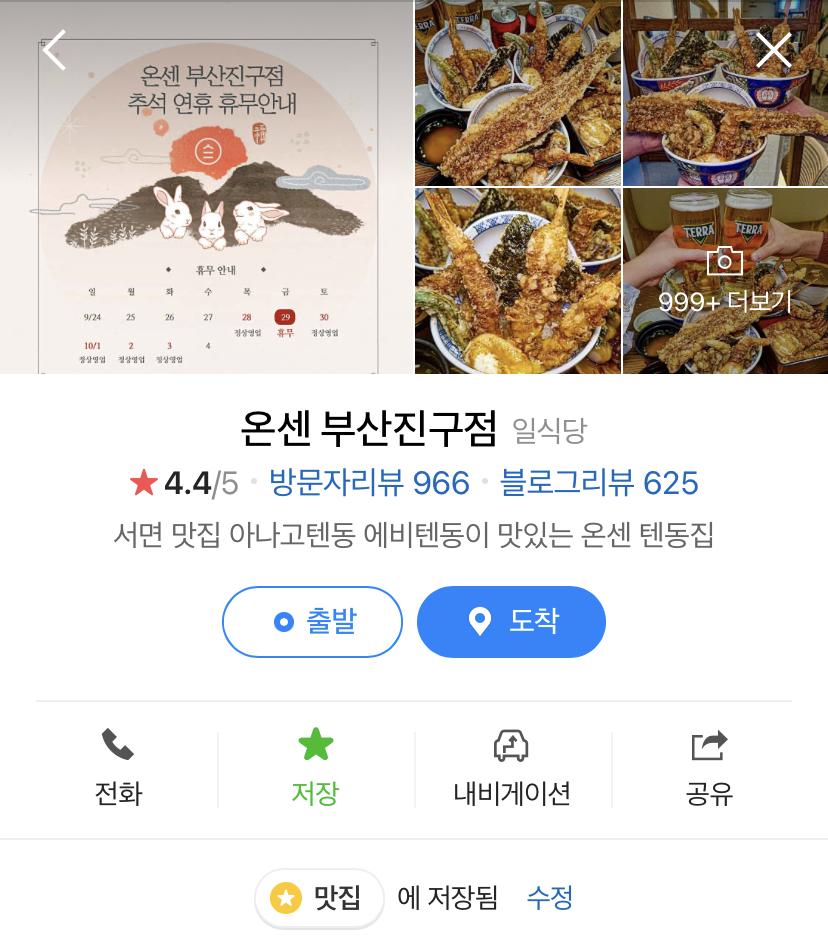This screenshot has height=941, width=828.
Task: Go back with the left arrow chevron
Action: pos(55,50)
